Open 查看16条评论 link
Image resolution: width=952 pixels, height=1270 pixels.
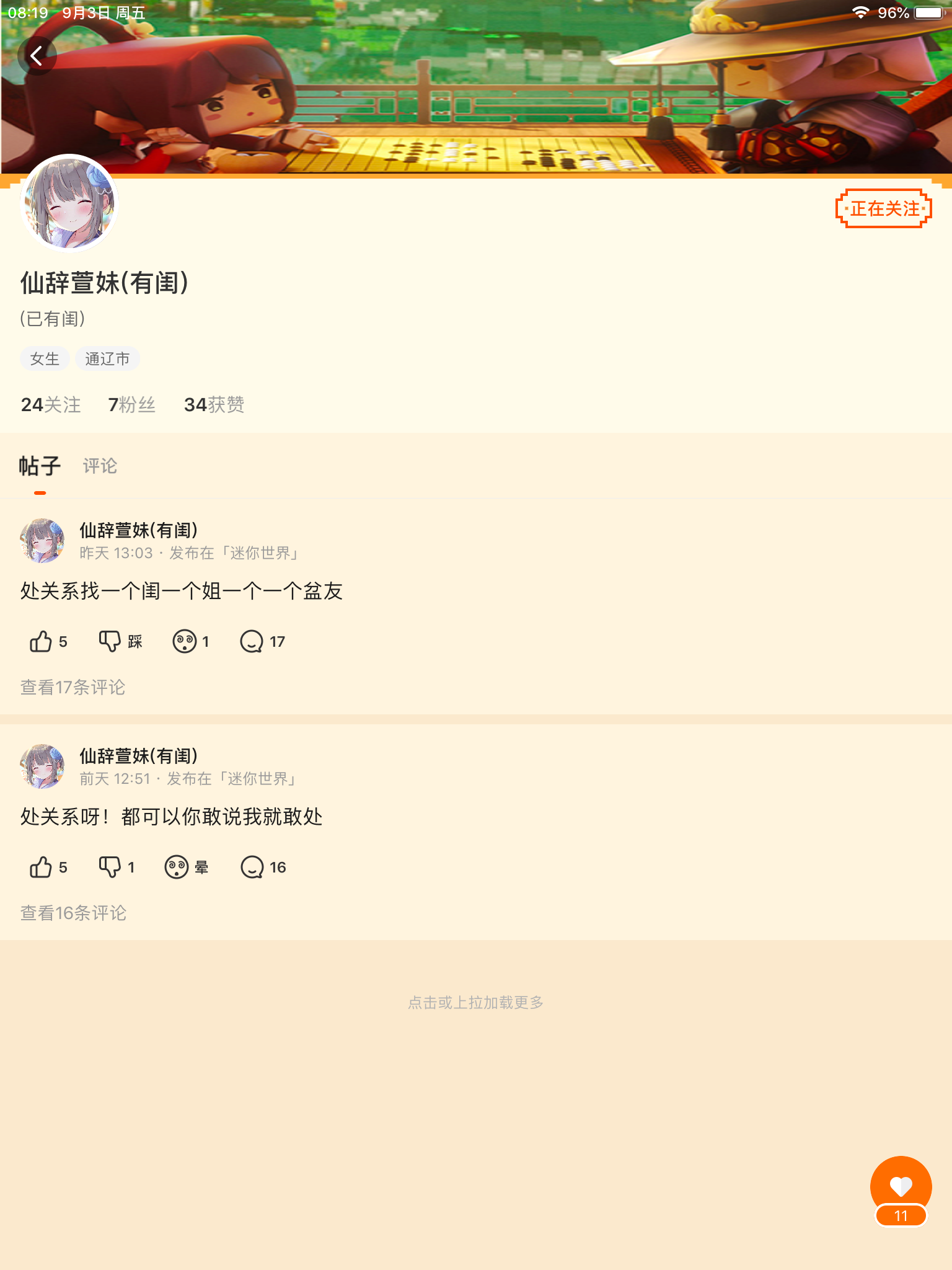pos(73,913)
